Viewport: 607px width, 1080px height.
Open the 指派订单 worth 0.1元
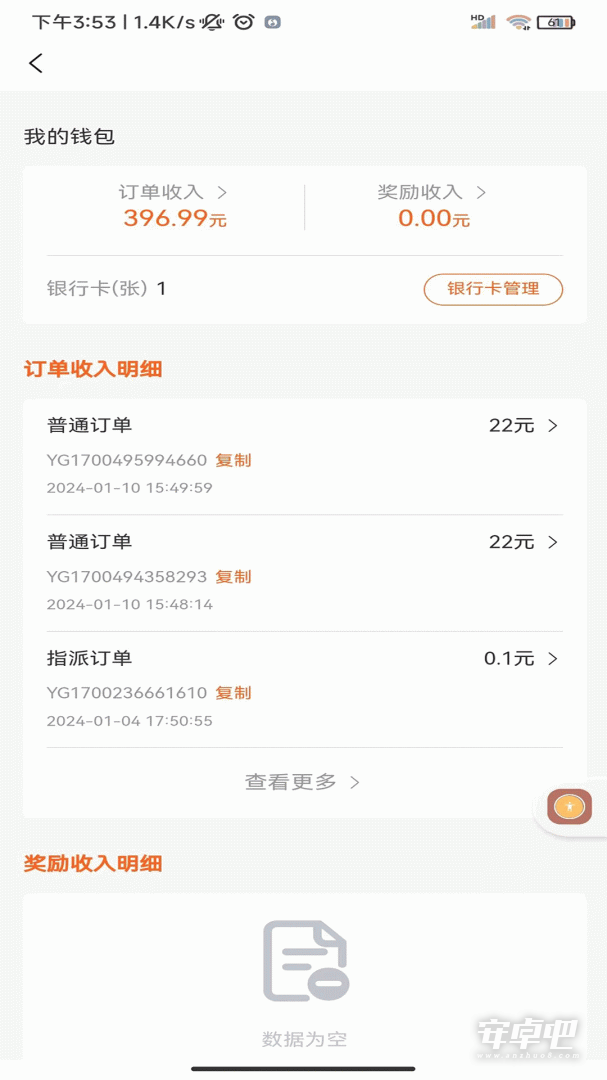305,689
